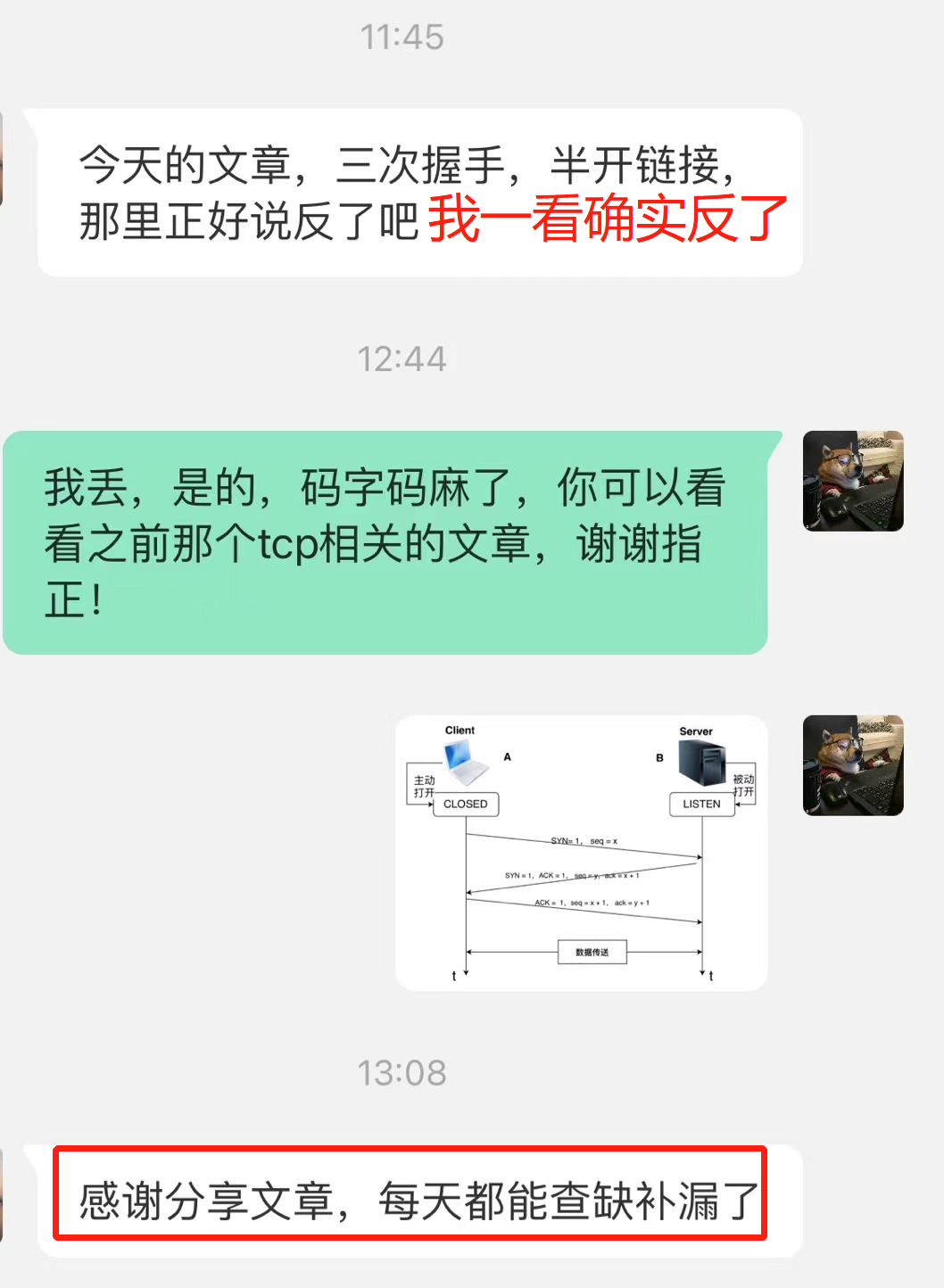Screen dimensions: 944x1288
Task: Tap the dog avatar beside the green message
Action: (853, 481)
